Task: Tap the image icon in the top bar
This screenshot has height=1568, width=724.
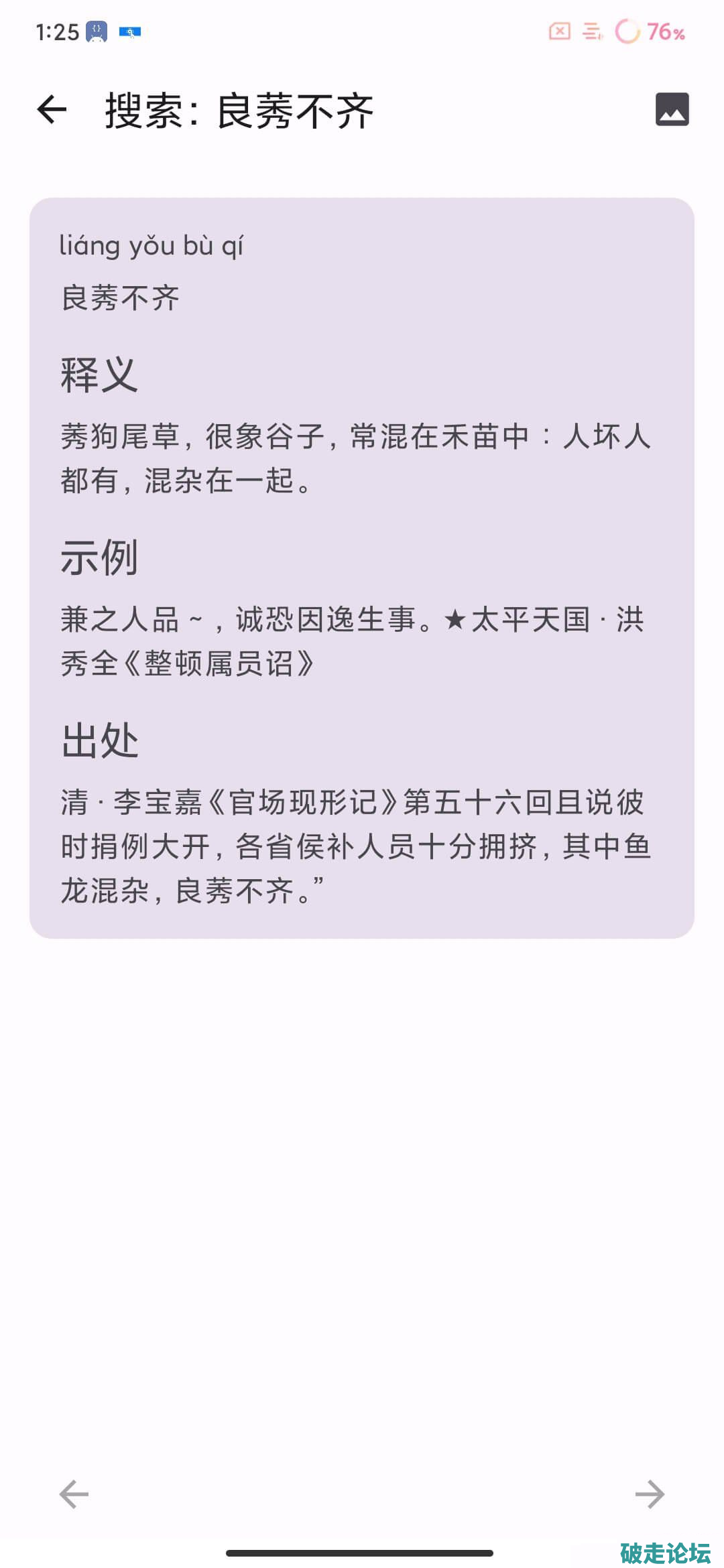Action: [x=672, y=109]
